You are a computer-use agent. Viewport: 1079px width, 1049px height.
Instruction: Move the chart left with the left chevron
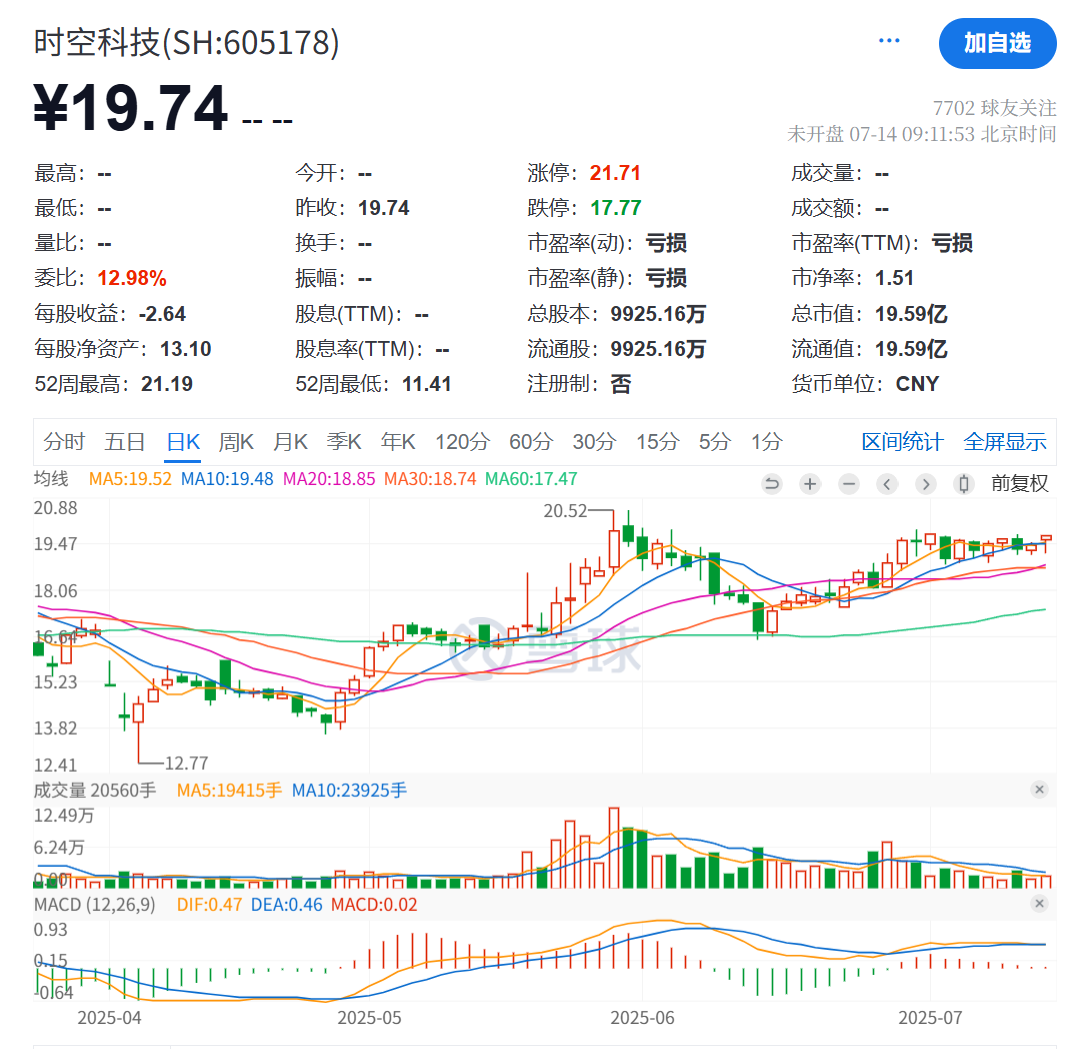(x=887, y=484)
